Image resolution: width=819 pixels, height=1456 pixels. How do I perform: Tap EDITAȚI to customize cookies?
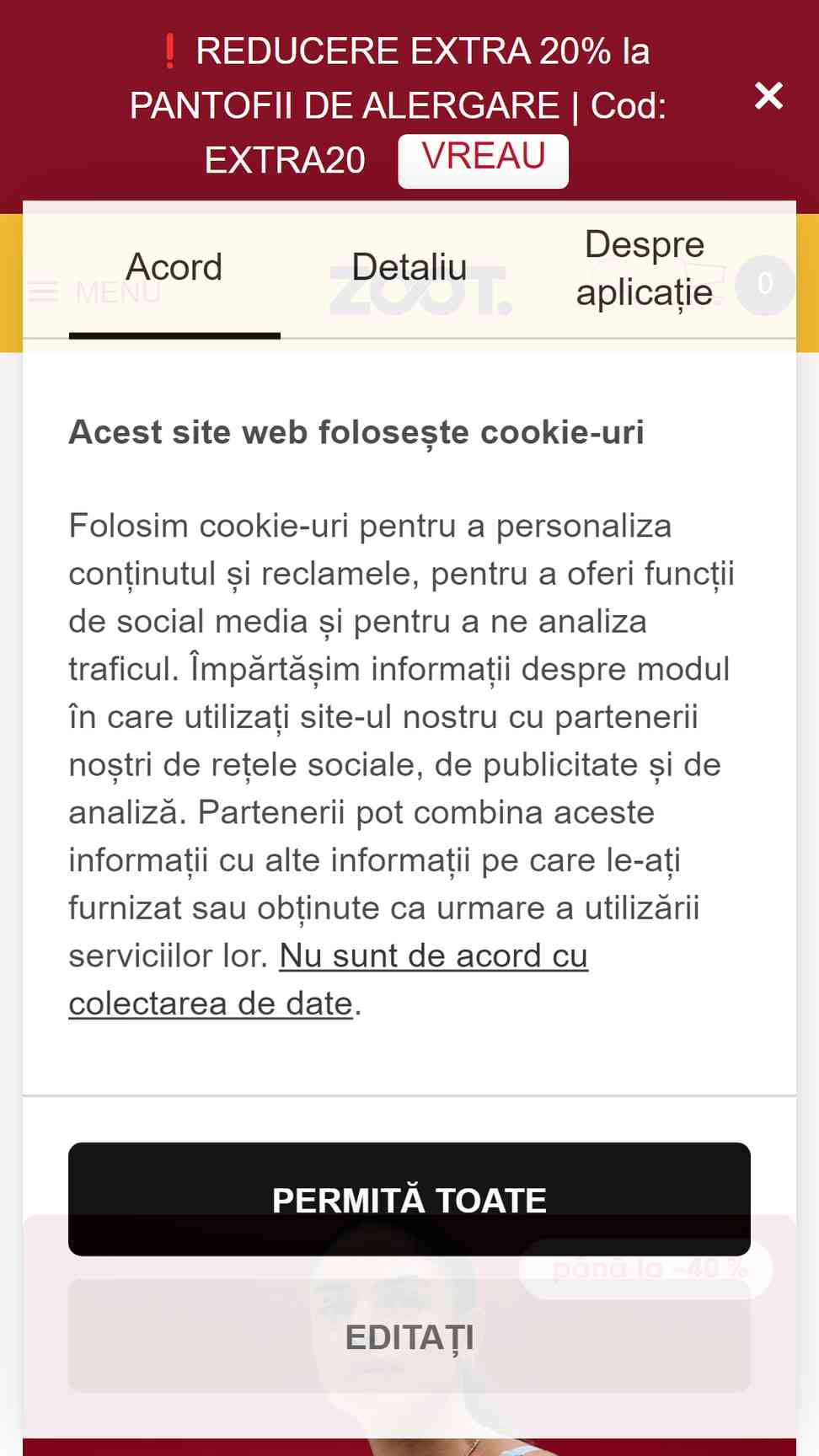point(409,1336)
